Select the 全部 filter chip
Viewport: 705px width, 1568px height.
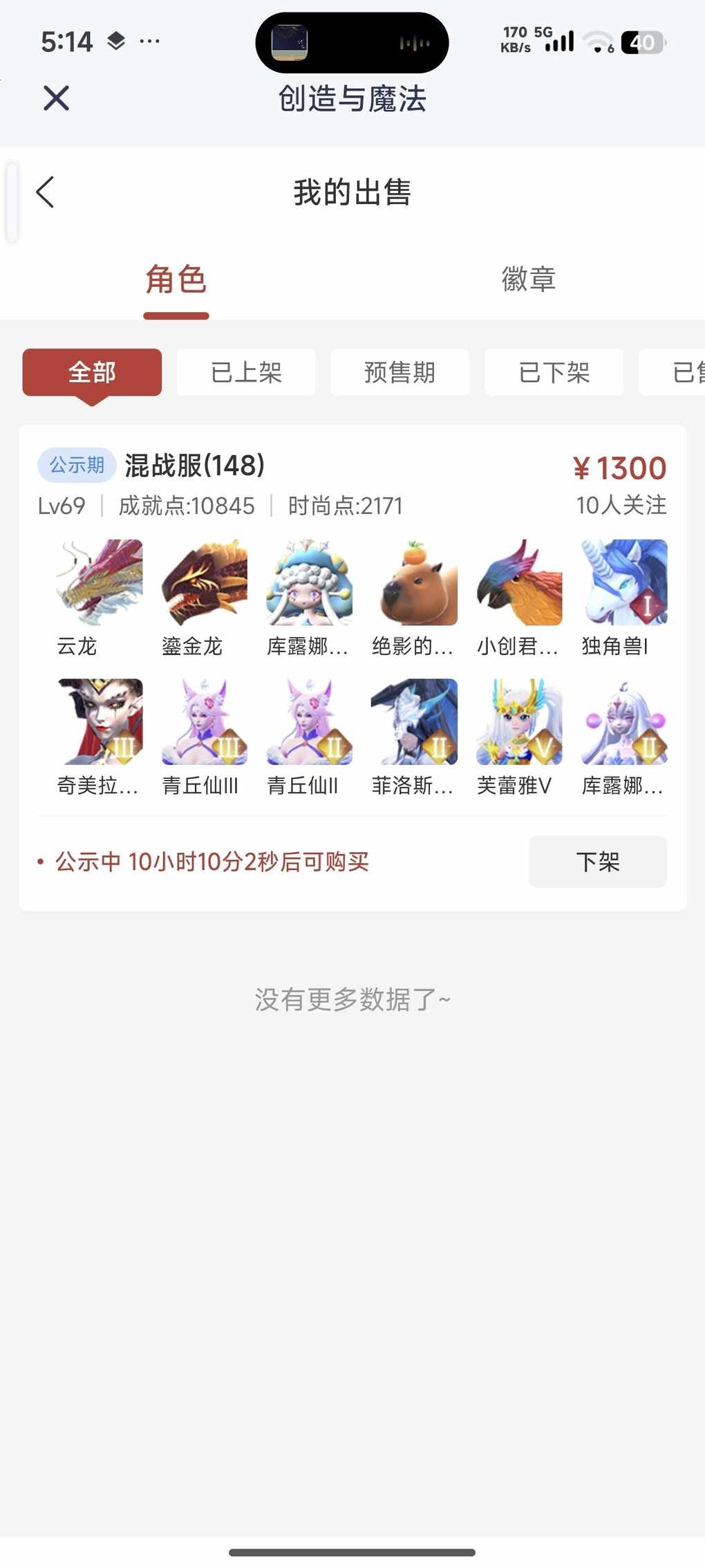click(92, 373)
